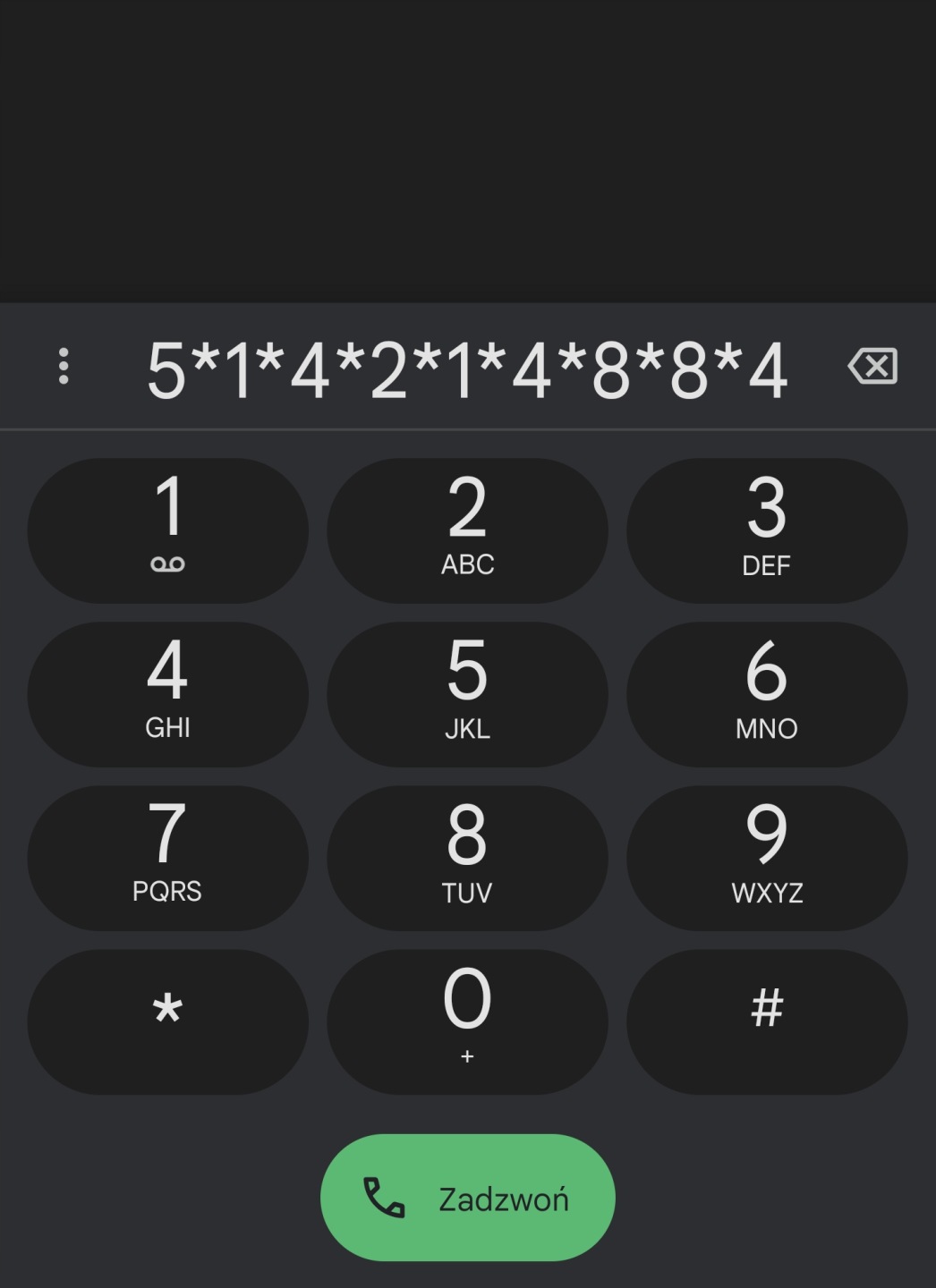The height and width of the screenshot is (1288, 936).
Task: Enter digit 2 ABC
Action: click(467, 530)
